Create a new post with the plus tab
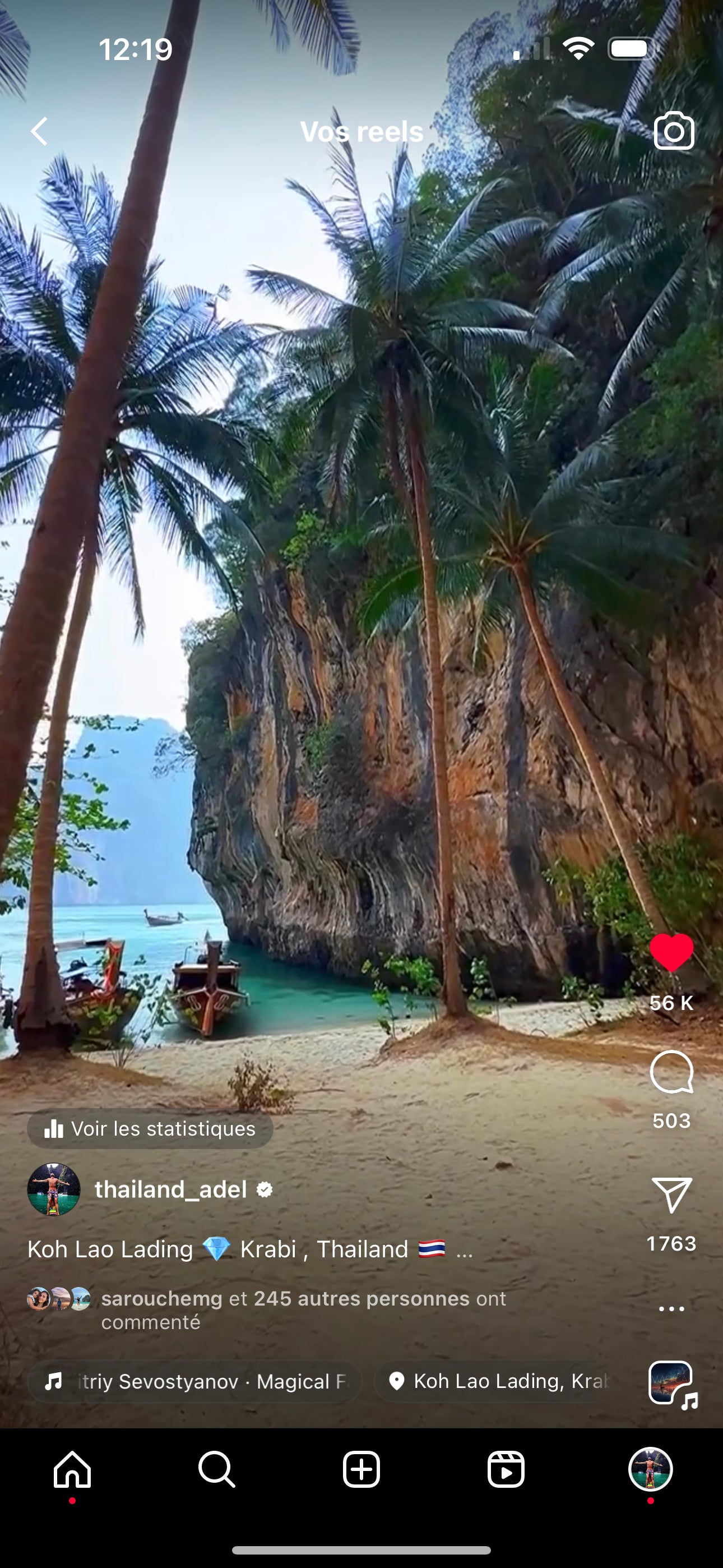This screenshot has height=1568, width=723. [x=361, y=1469]
